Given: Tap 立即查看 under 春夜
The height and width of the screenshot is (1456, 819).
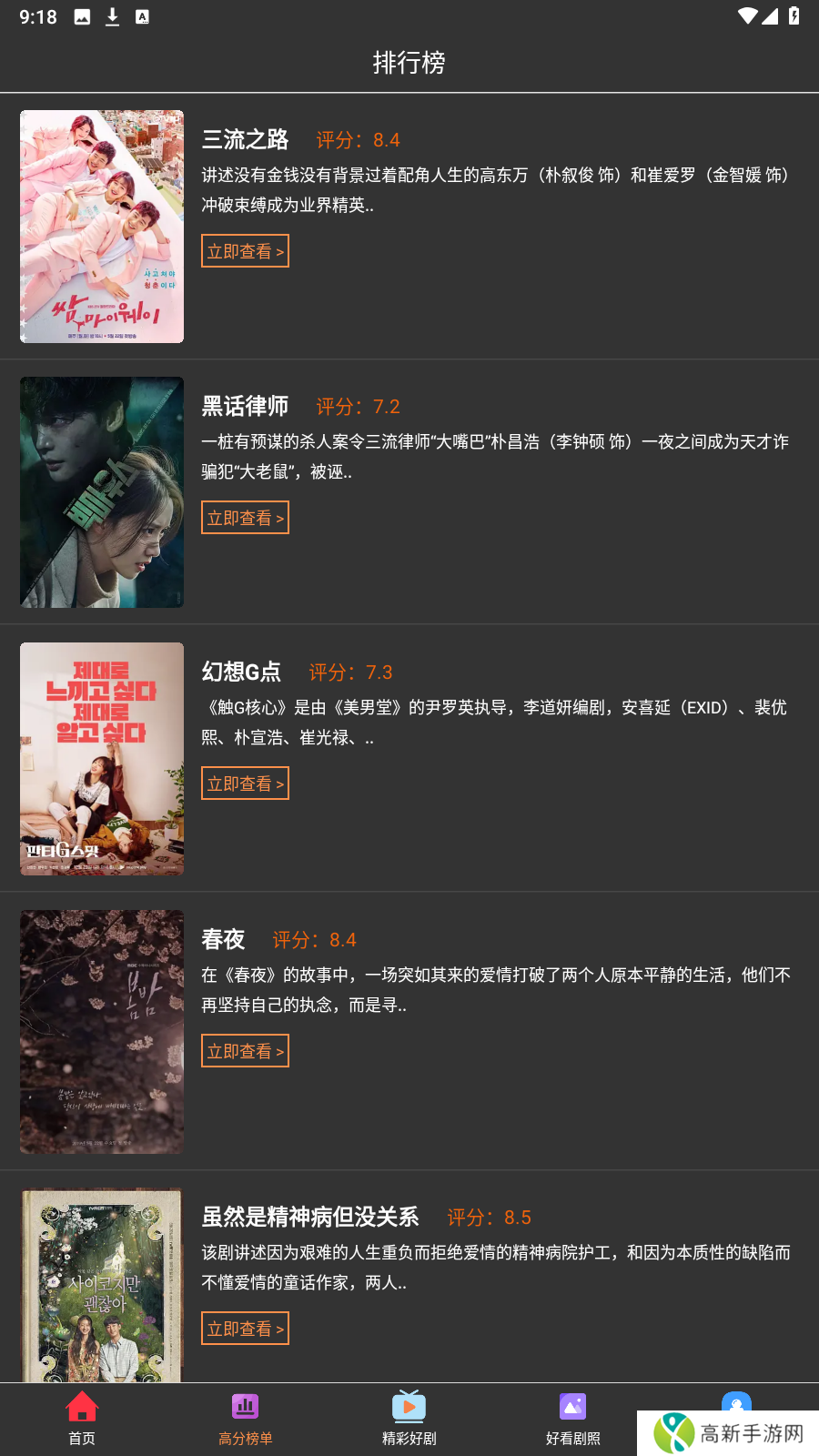Looking at the screenshot, I should tap(245, 1050).
